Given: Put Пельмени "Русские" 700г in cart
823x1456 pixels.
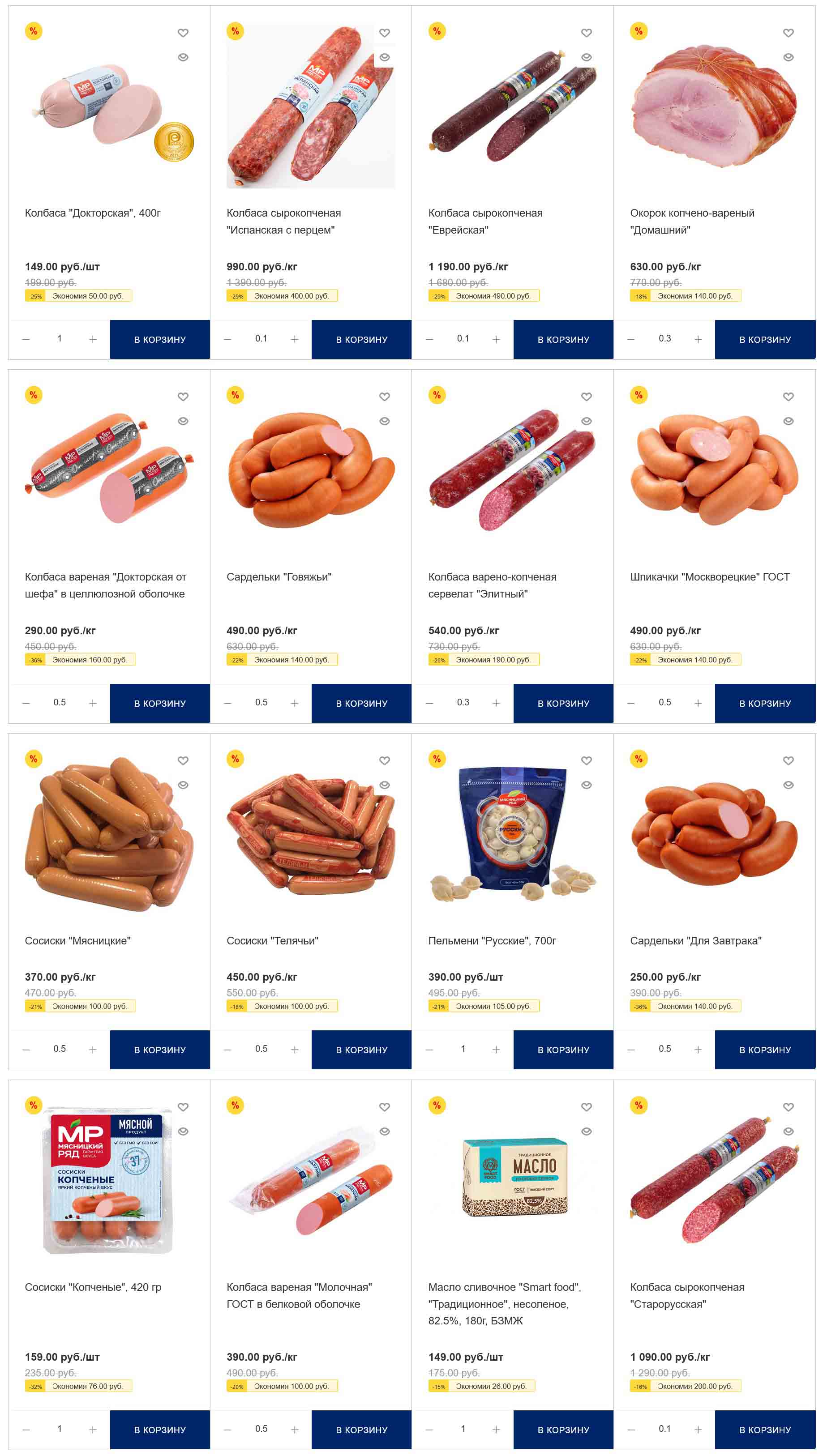Looking at the screenshot, I should (x=563, y=1050).
